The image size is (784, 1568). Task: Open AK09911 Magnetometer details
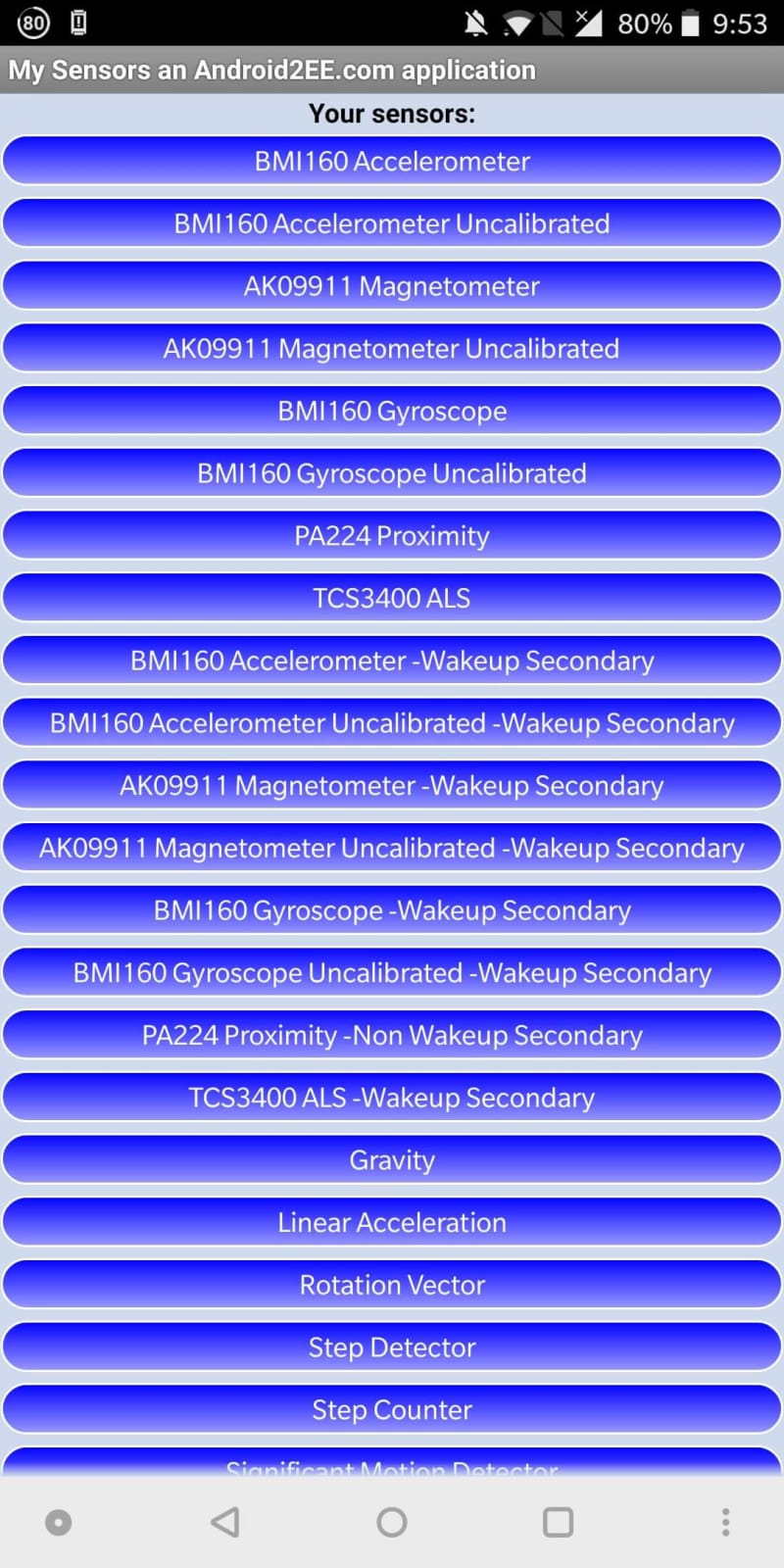tap(392, 286)
